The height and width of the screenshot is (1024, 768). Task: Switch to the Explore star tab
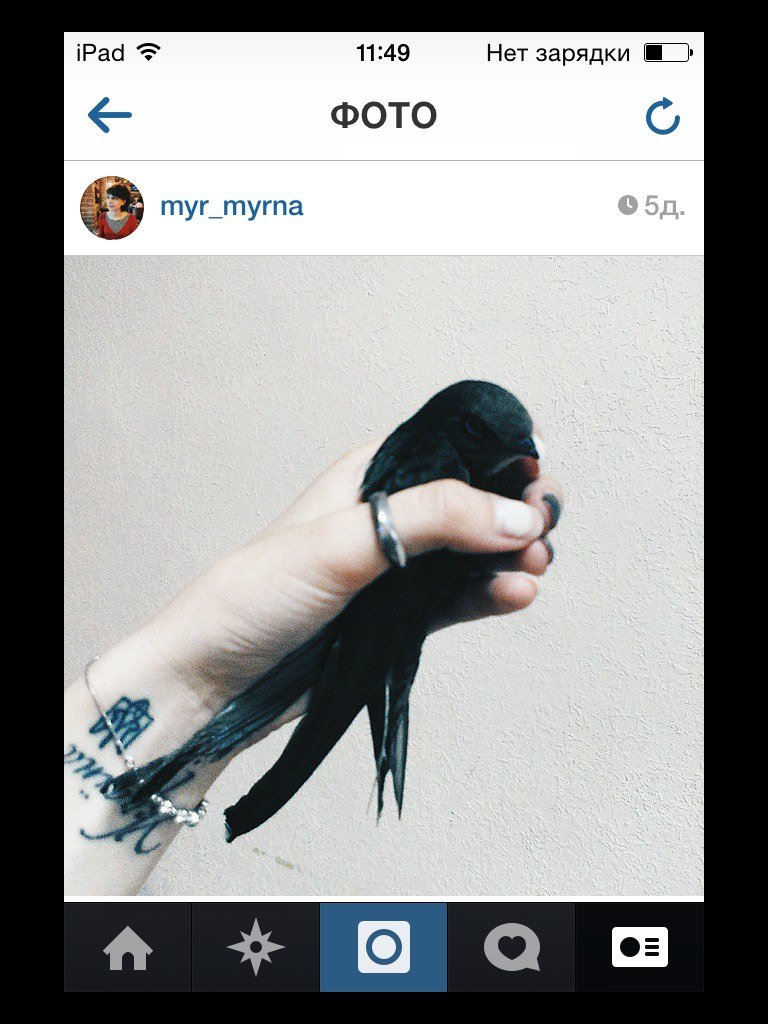click(256, 947)
